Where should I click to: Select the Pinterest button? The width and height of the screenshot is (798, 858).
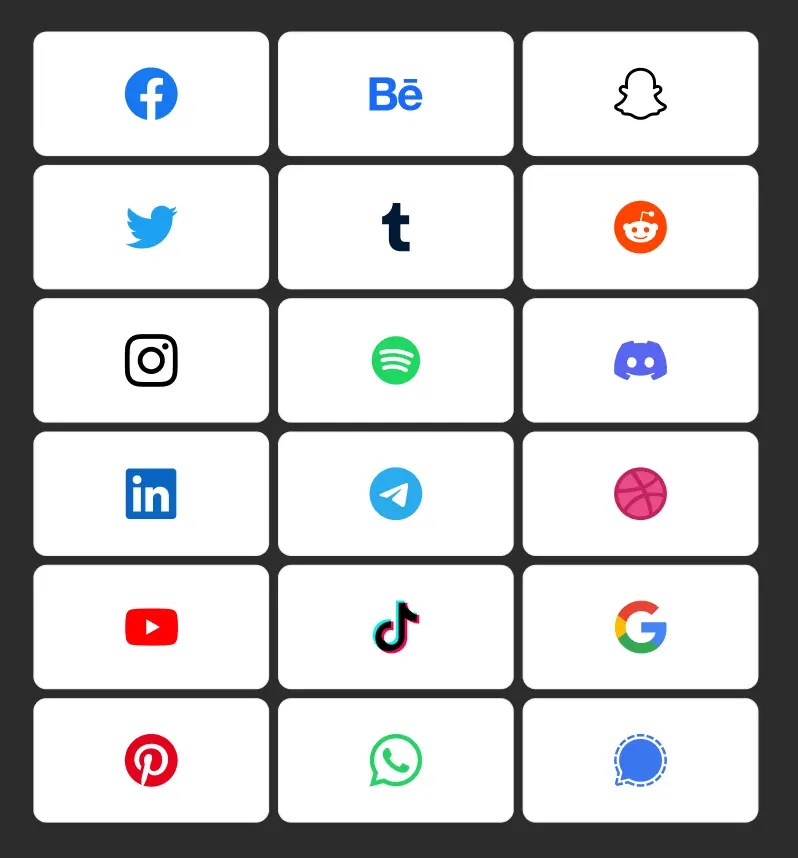(151, 760)
